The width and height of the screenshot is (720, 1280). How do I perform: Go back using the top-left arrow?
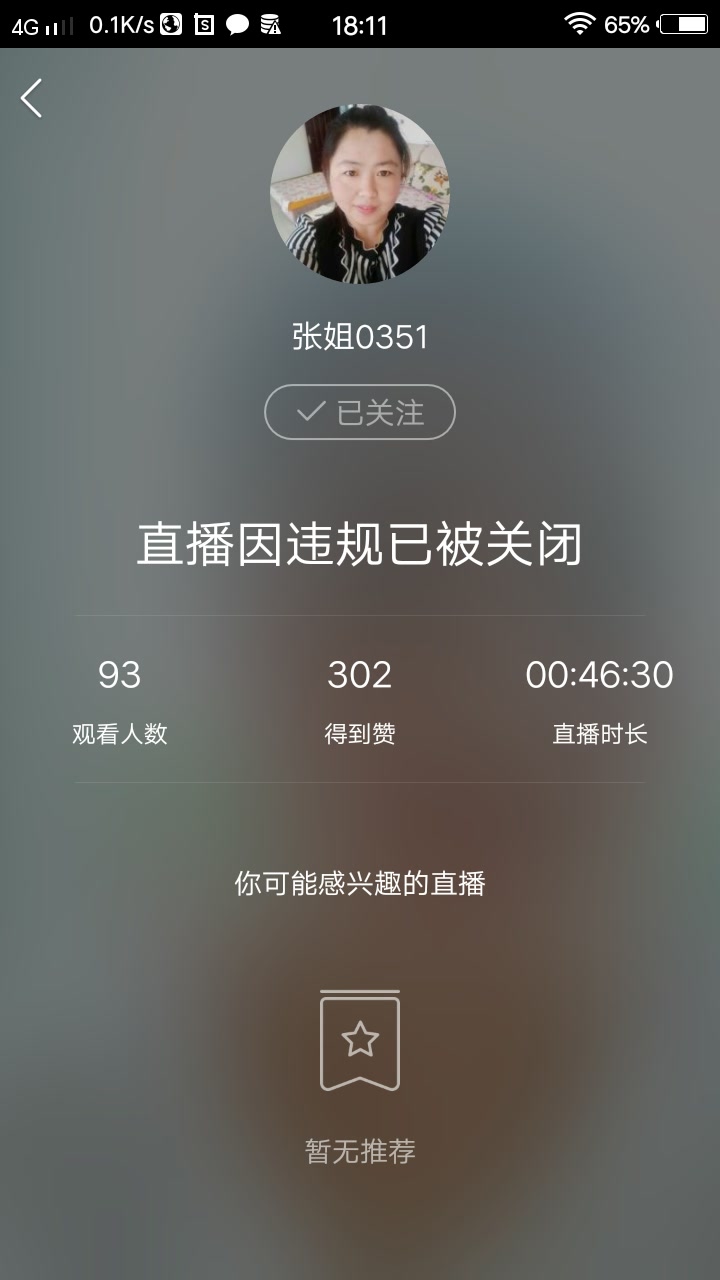point(32,98)
